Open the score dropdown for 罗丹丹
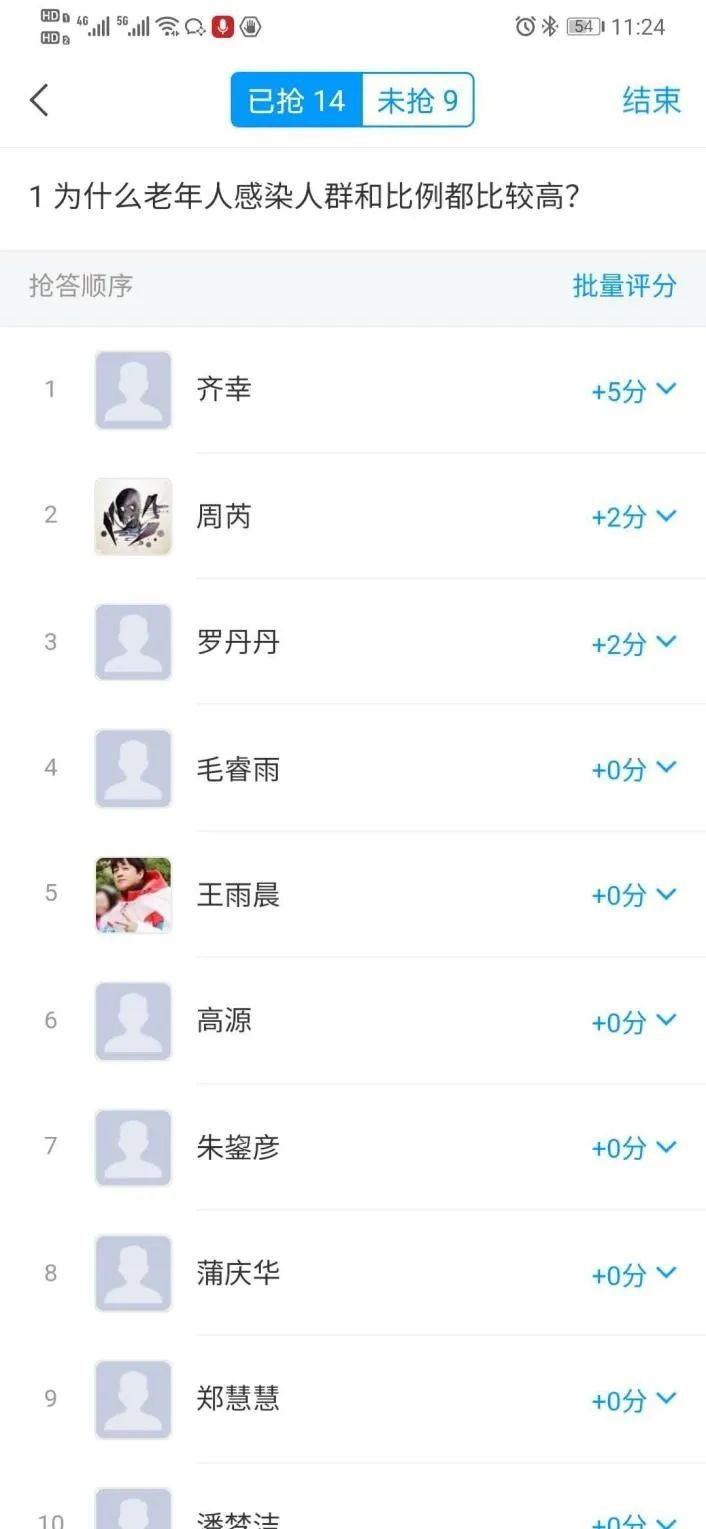Viewport: 706px width, 1529px height. pyautogui.click(x=634, y=644)
